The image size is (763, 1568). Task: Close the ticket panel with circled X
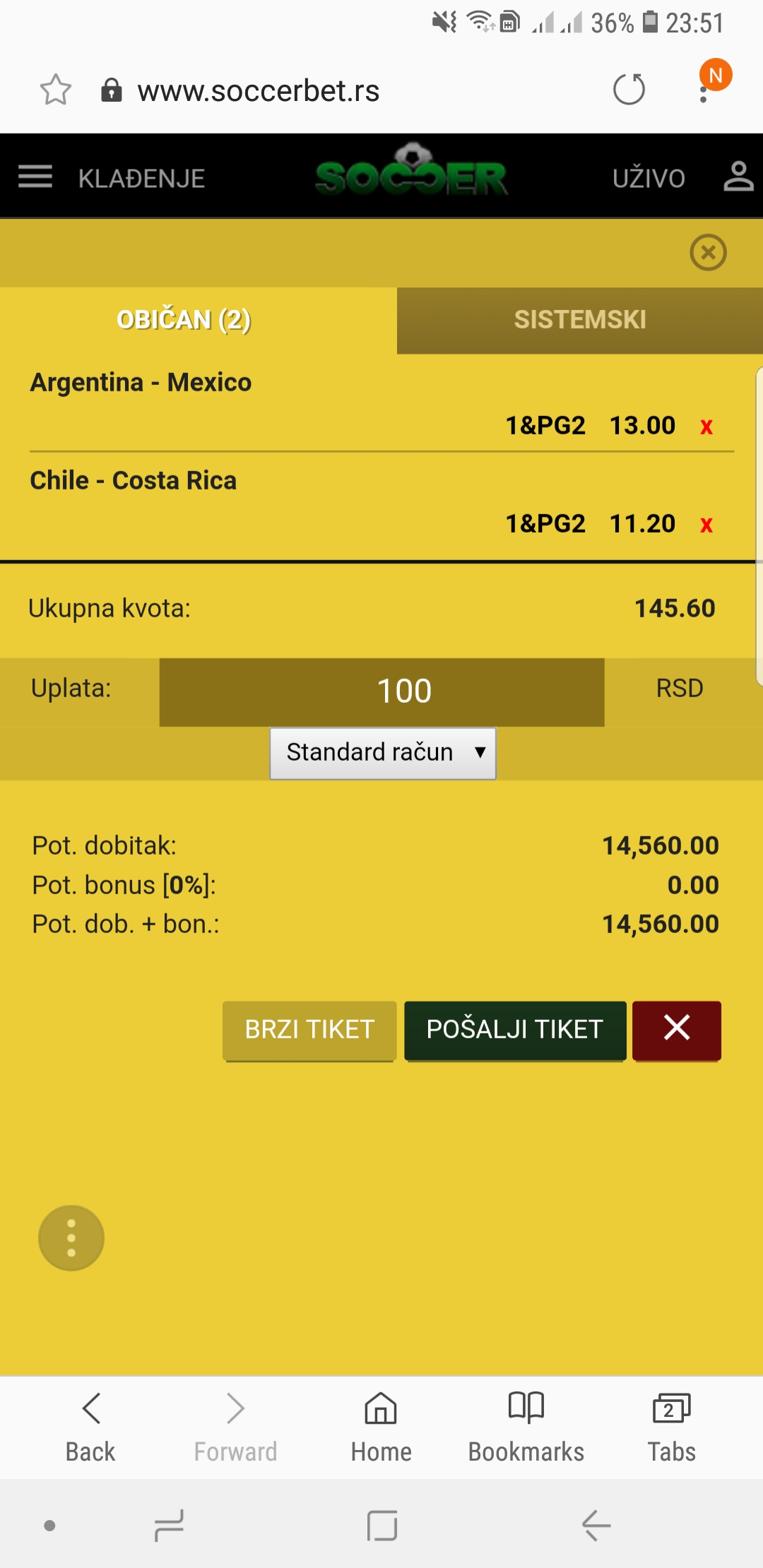click(x=708, y=252)
